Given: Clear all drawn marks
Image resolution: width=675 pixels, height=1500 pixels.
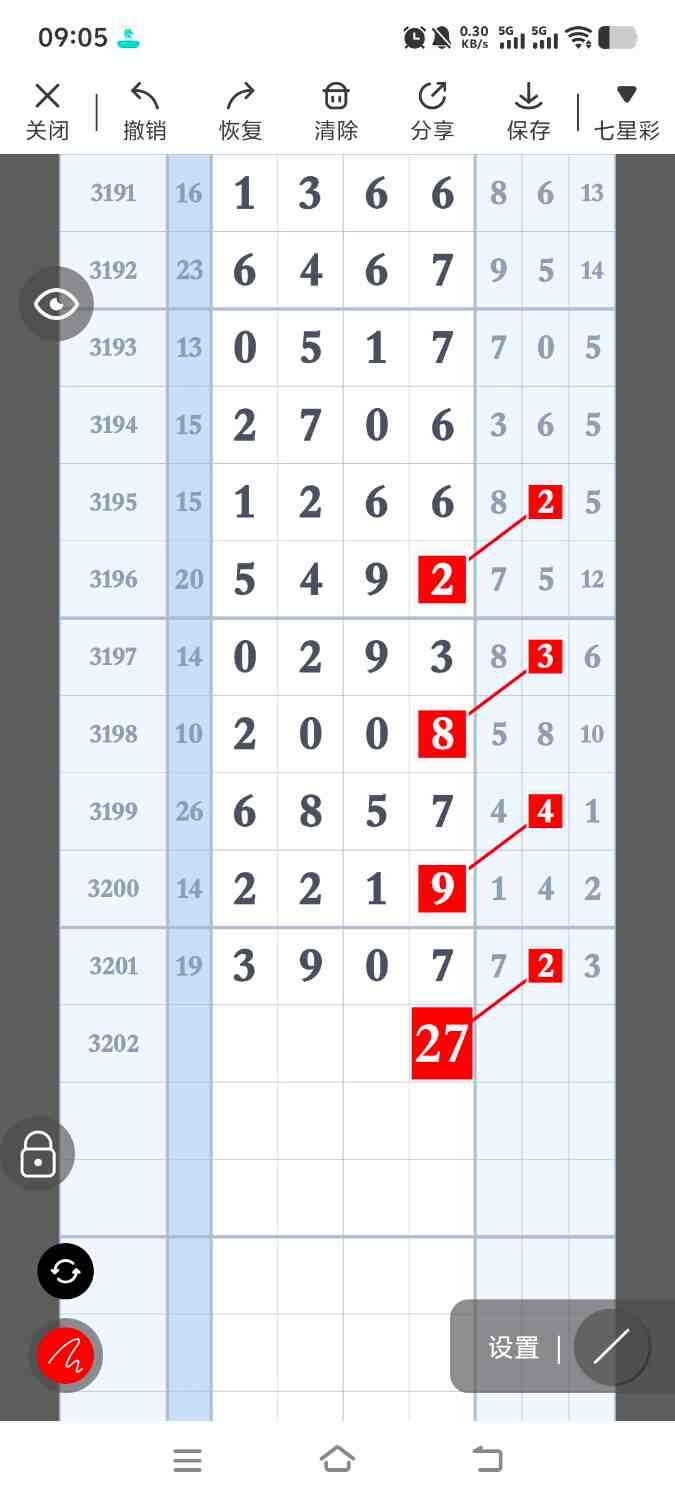Looking at the screenshot, I should coord(336,112).
